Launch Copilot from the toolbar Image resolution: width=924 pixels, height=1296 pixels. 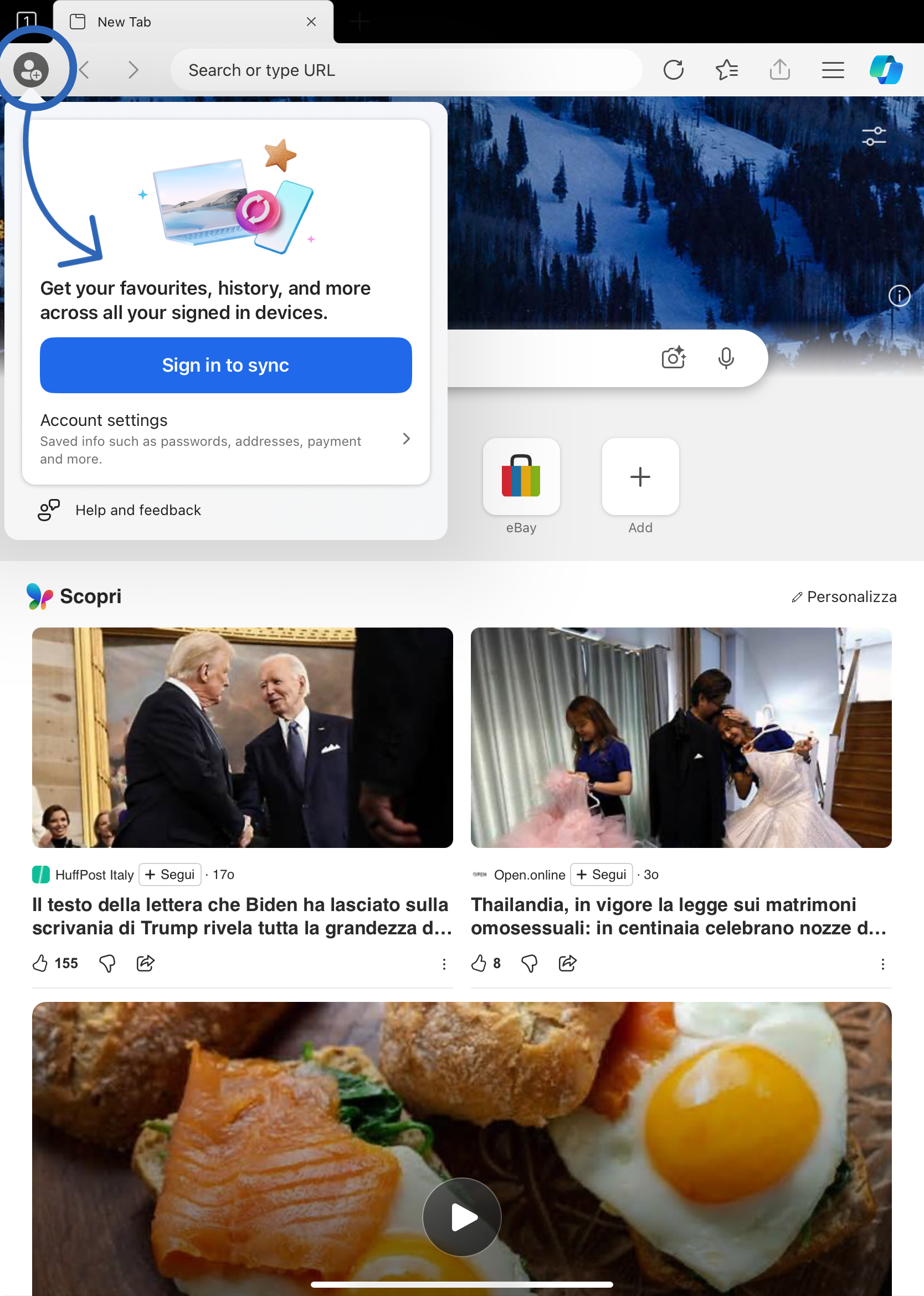[885, 70]
